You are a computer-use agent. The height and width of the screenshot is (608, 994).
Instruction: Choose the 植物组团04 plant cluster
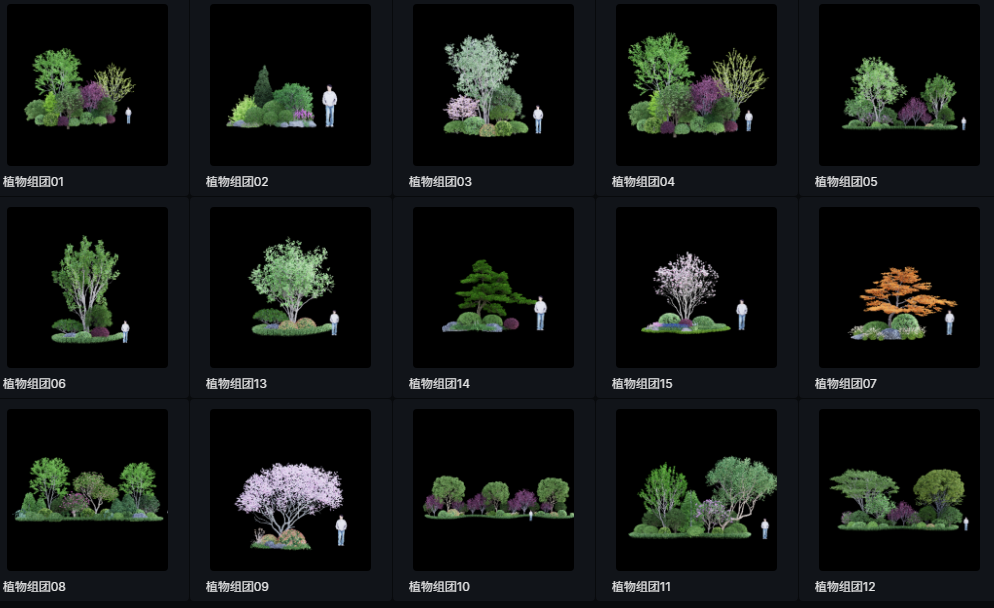(x=696, y=85)
